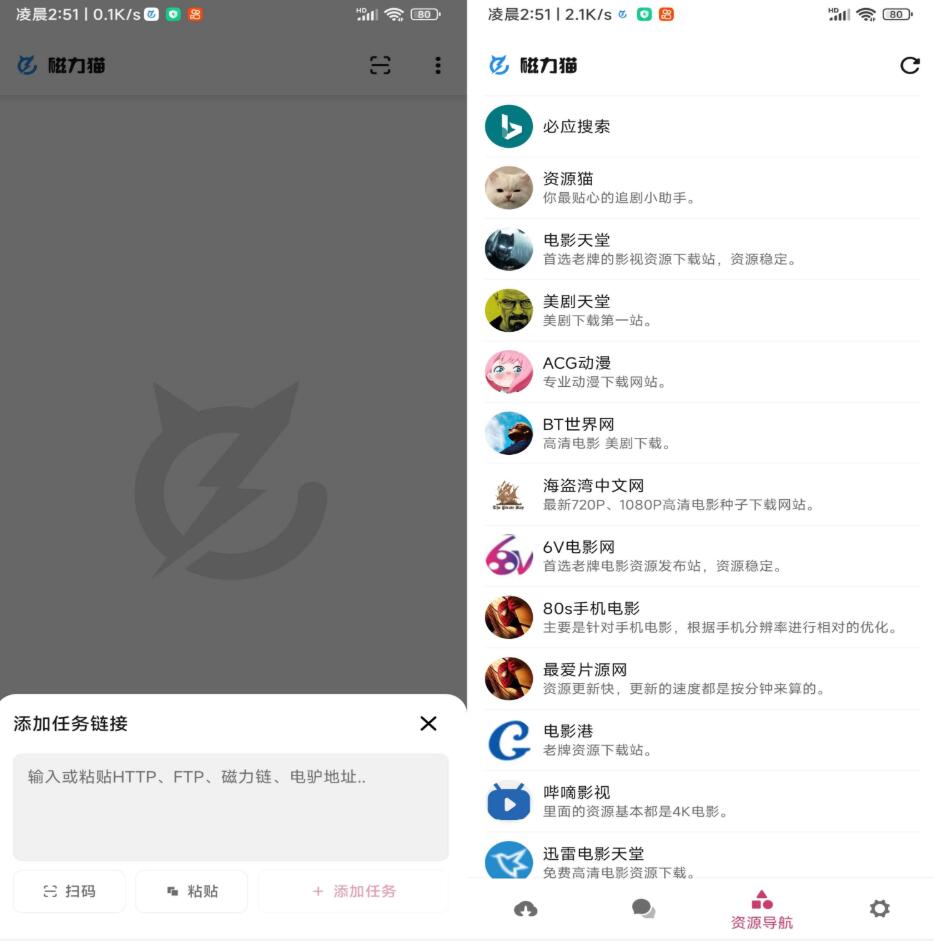
Task: Open 80s手机电影 entry
Action: tap(700, 617)
